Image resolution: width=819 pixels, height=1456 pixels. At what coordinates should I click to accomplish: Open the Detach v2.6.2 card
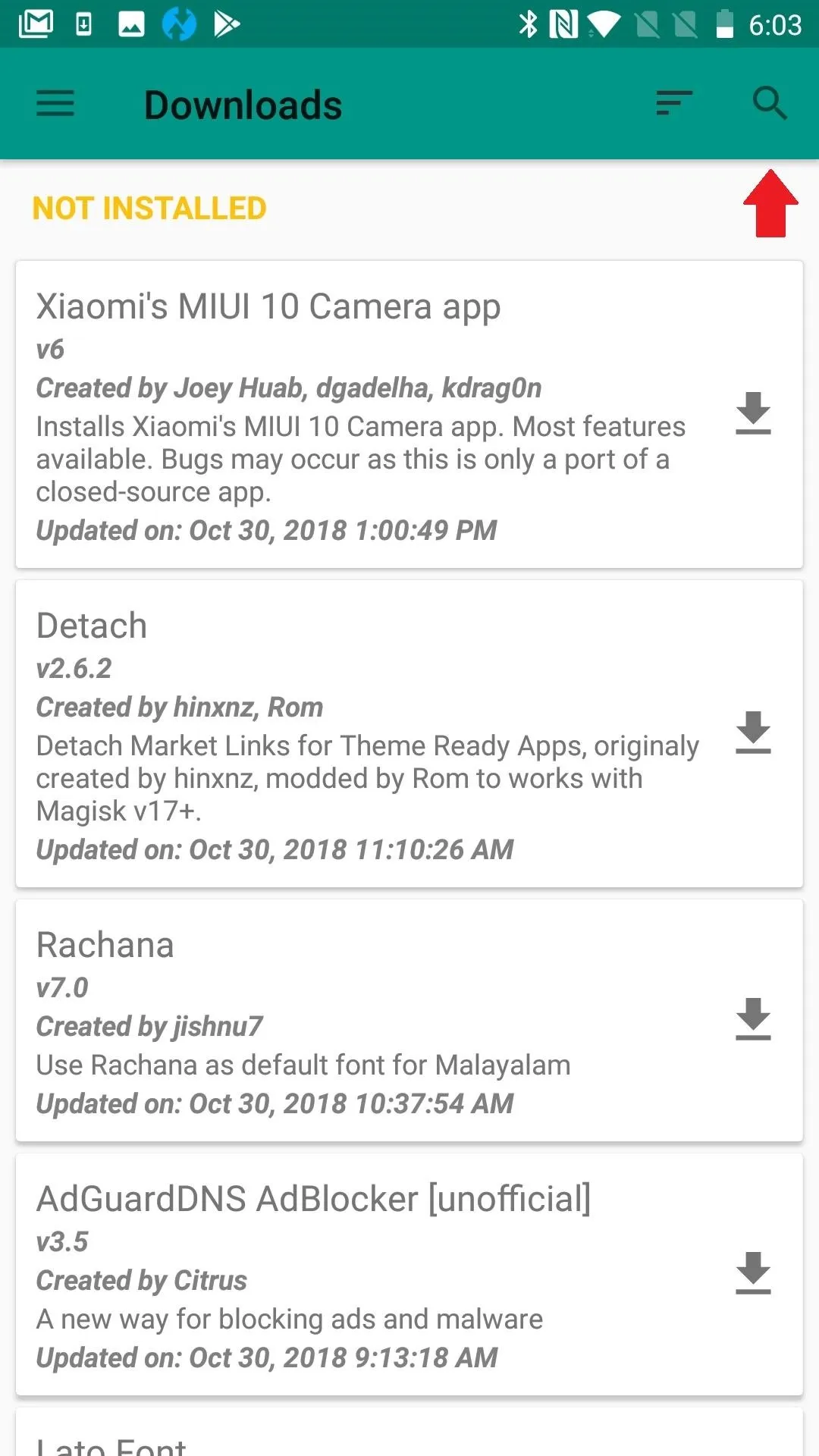[409, 733]
